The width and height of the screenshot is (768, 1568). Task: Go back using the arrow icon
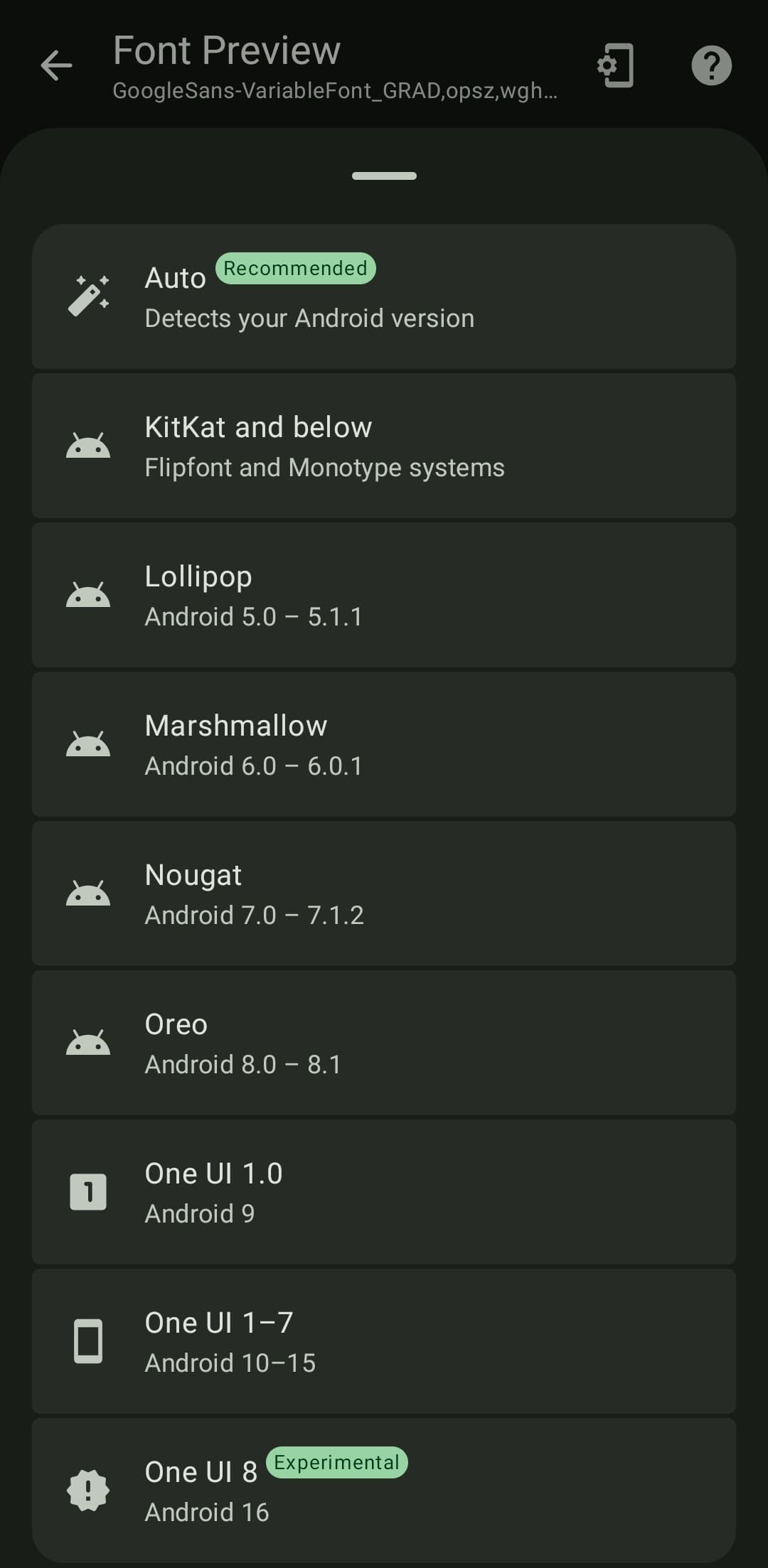(x=56, y=66)
